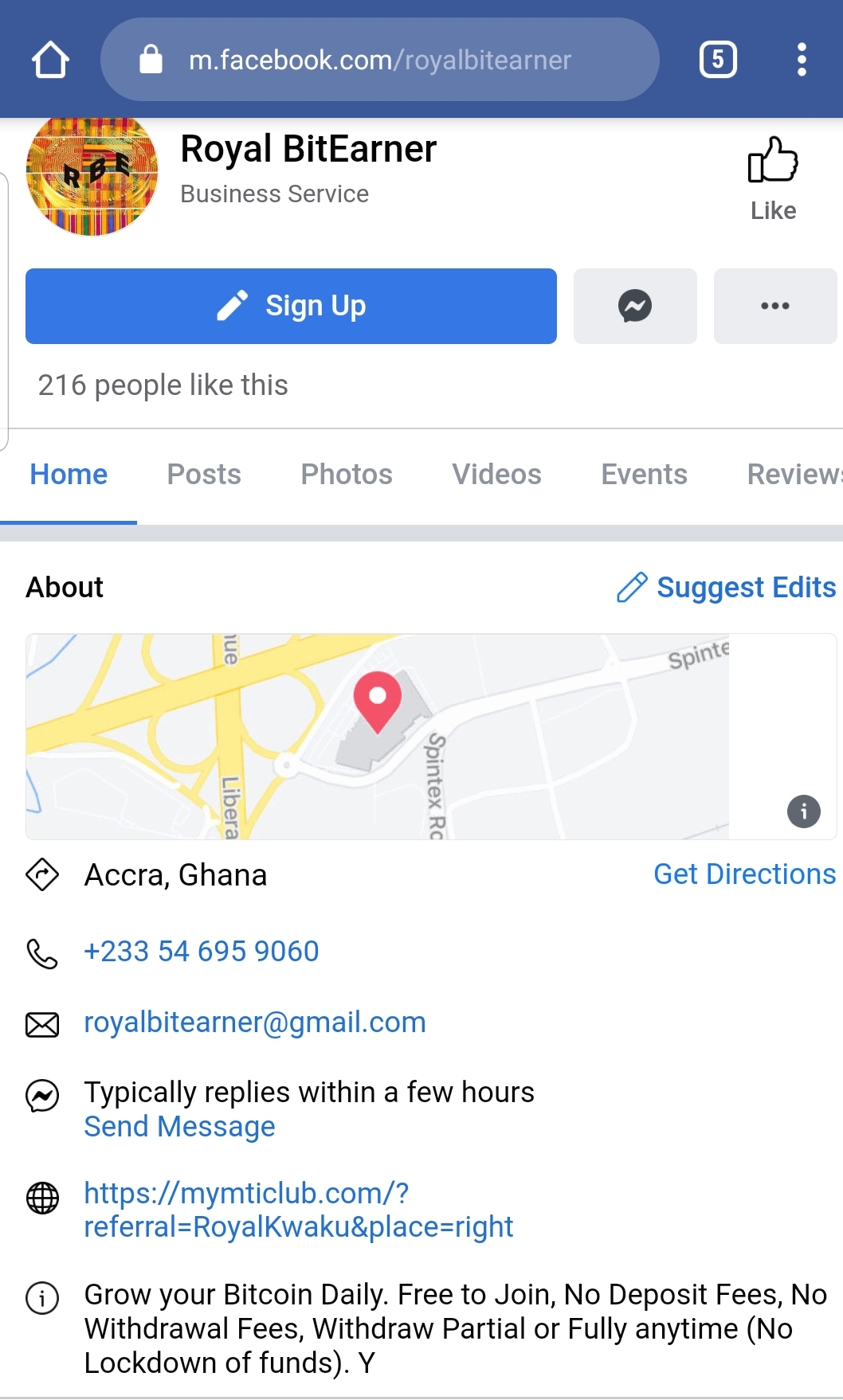Tap the blue Sign Up button

[x=291, y=306]
